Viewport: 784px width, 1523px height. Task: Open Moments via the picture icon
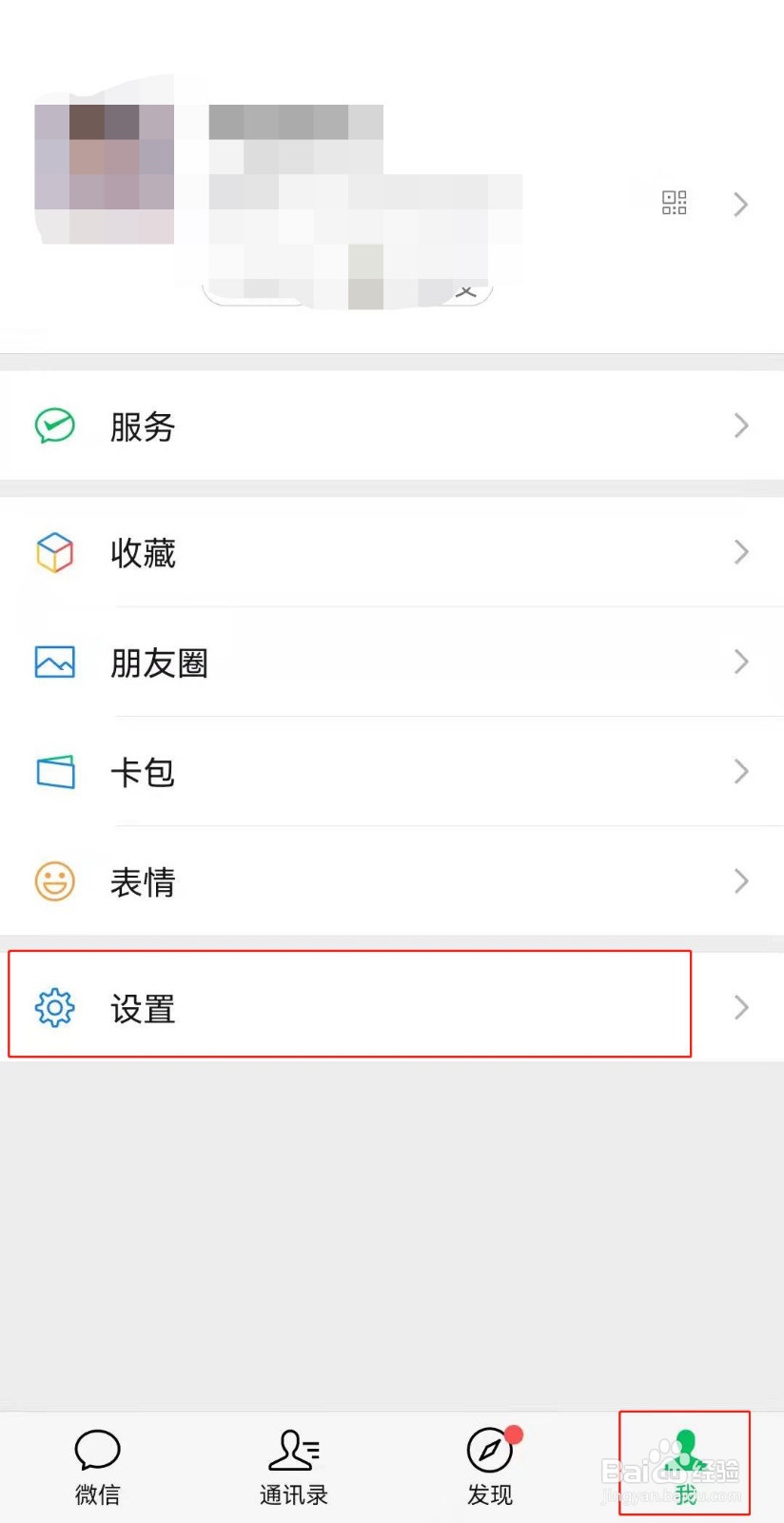coord(54,662)
